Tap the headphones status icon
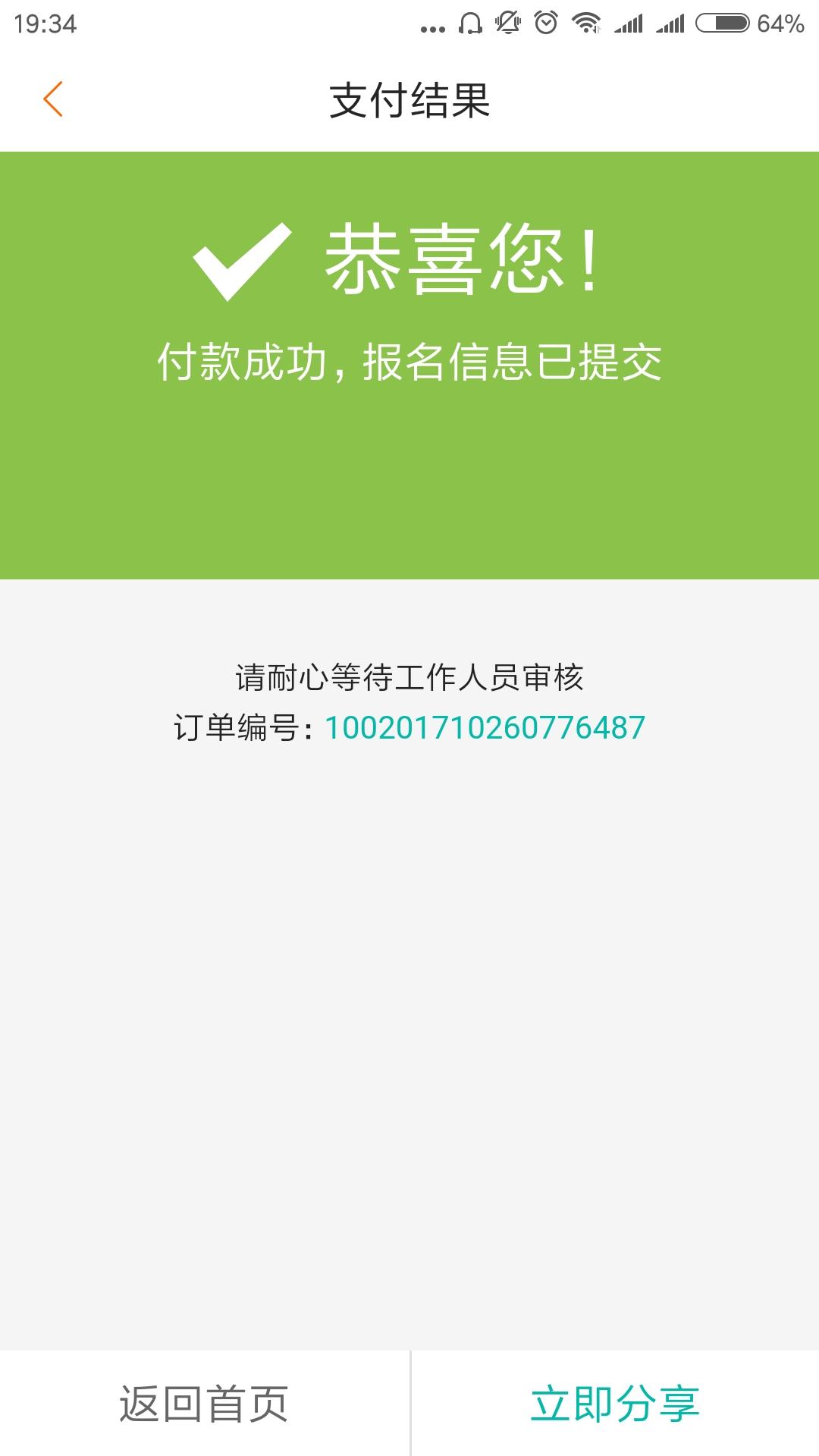The image size is (819, 1456). coord(470,23)
